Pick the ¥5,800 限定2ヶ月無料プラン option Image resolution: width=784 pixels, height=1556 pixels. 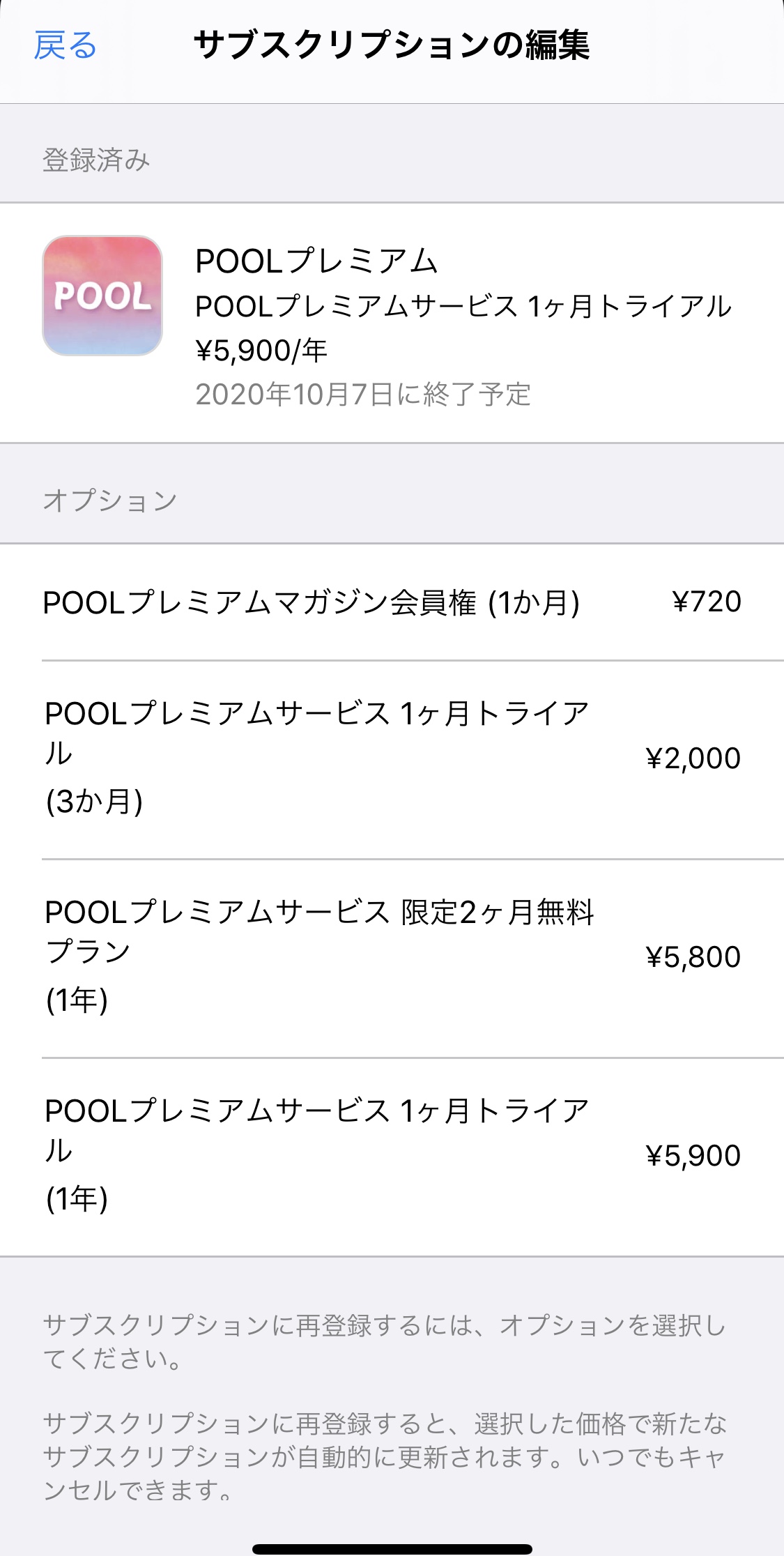click(392, 958)
